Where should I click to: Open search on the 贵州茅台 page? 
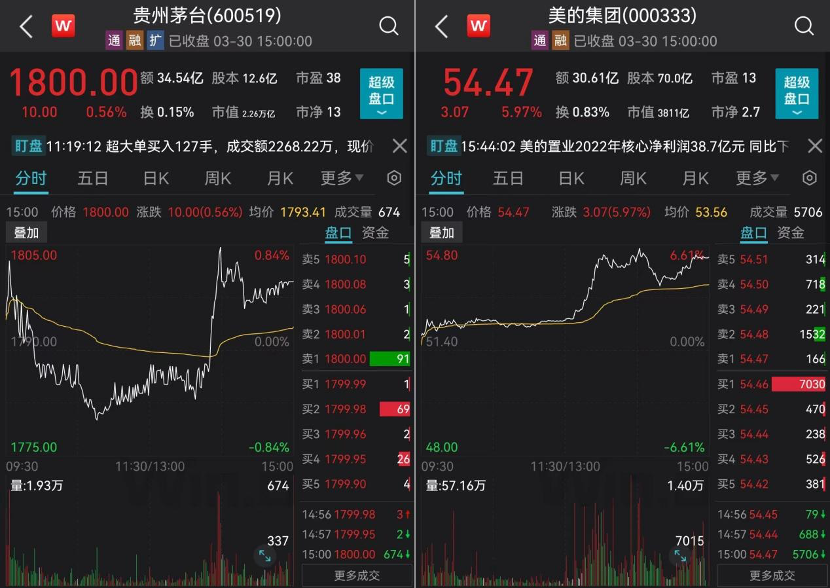tap(388, 26)
